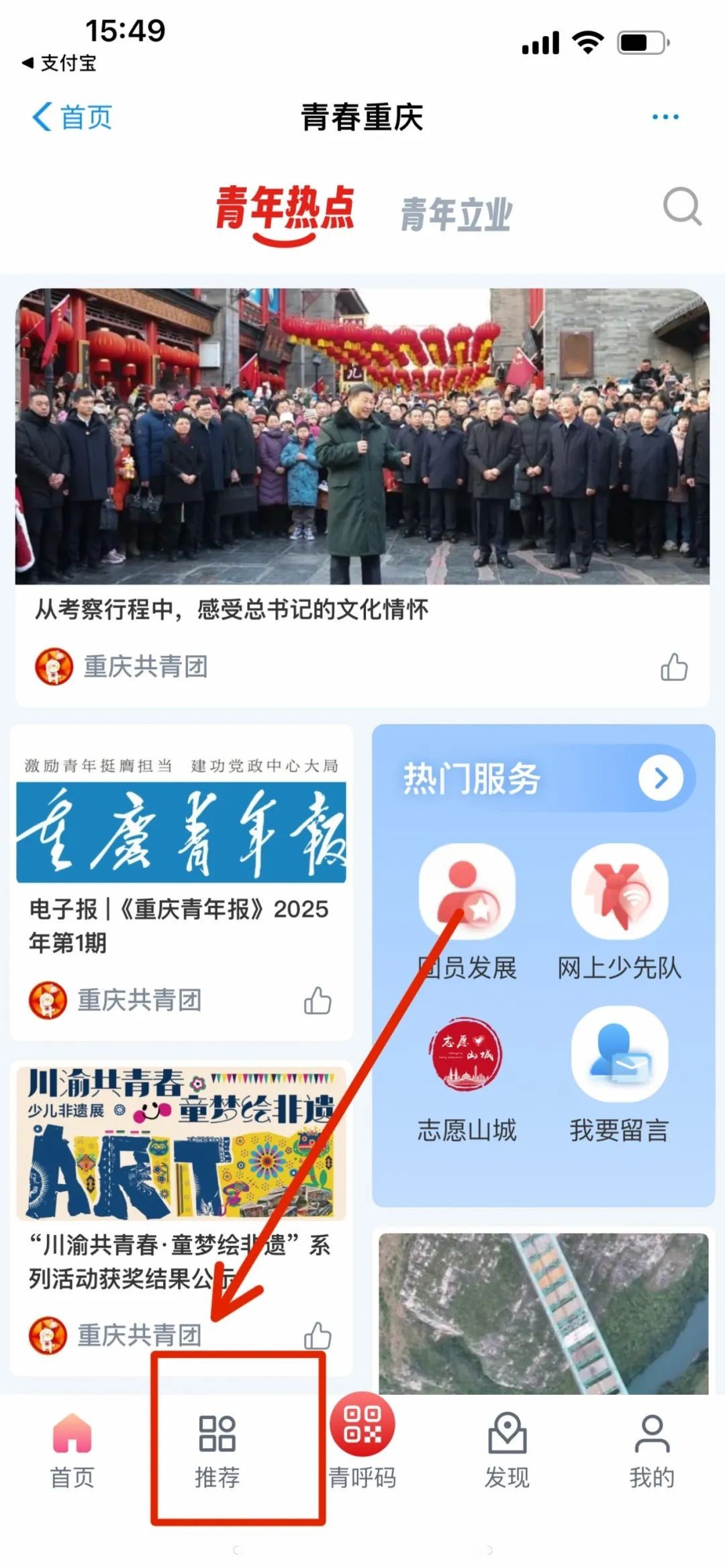Viewport: 725px width, 1568px height.
Task: Go back to 首页 via the top arrow
Action: pyautogui.click(x=70, y=117)
